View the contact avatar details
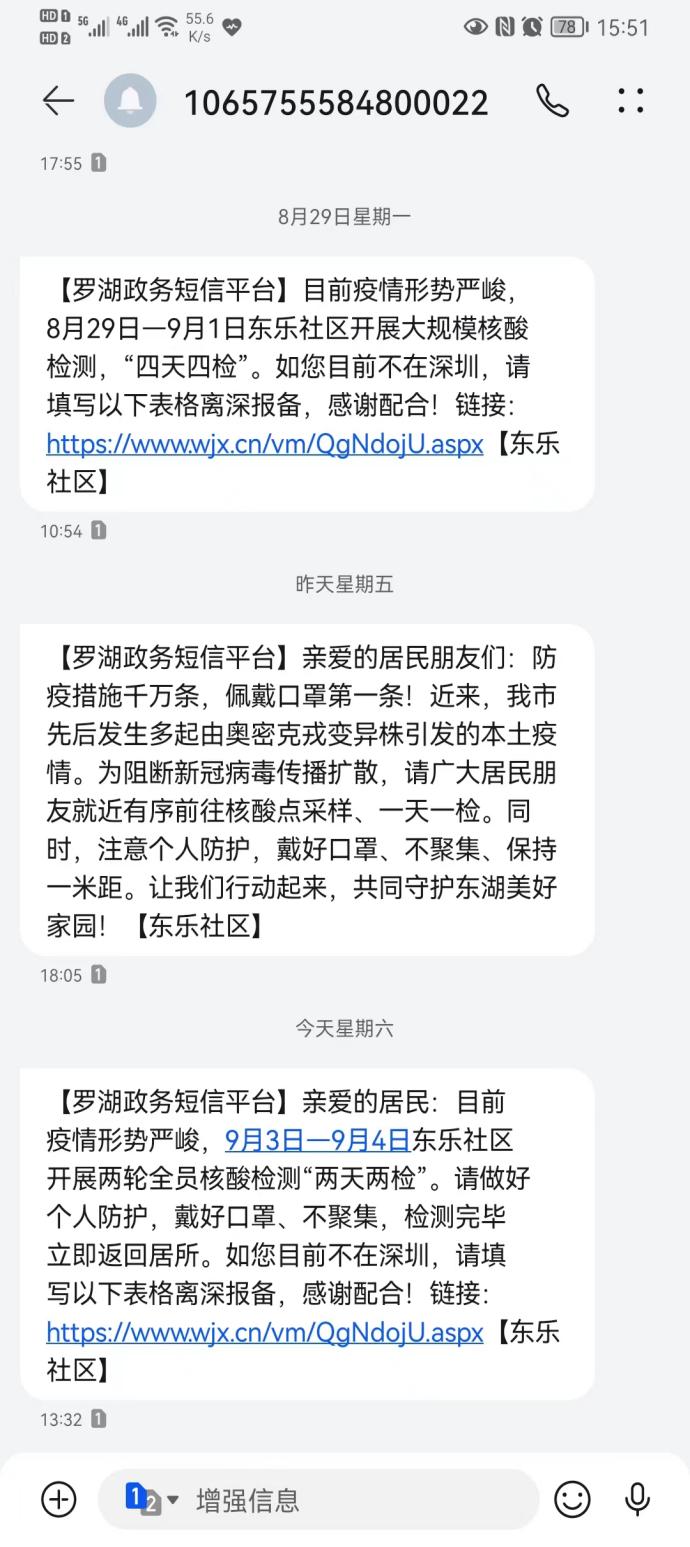Image resolution: width=690 pixels, height=1547 pixels. pyautogui.click(x=130, y=101)
